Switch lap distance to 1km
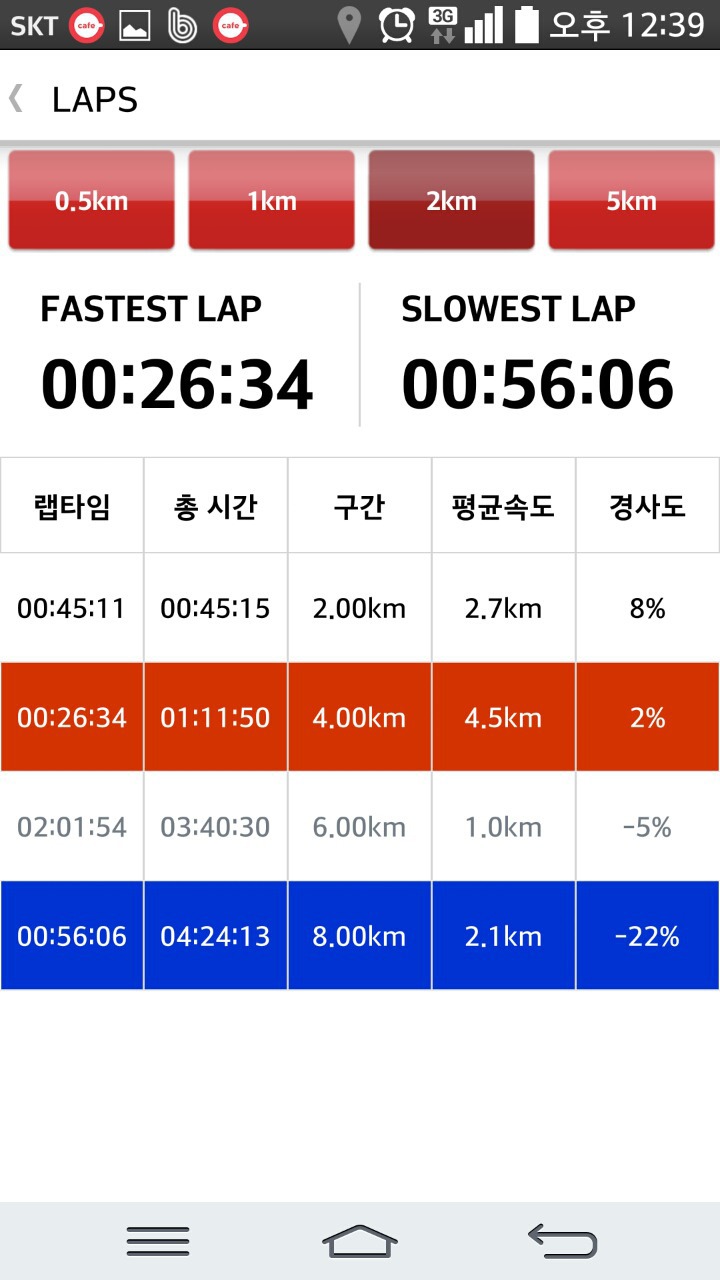720x1280 pixels. (x=271, y=200)
